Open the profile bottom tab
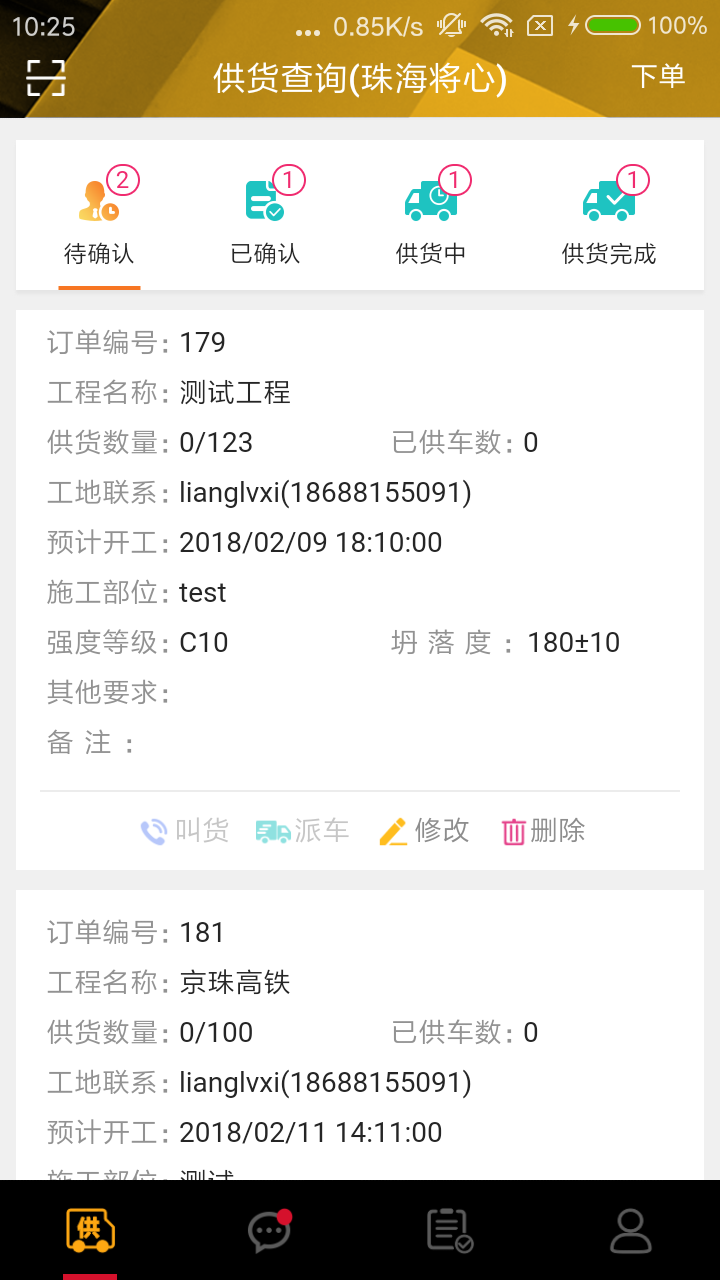Viewport: 720px width, 1280px height. (630, 1230)
